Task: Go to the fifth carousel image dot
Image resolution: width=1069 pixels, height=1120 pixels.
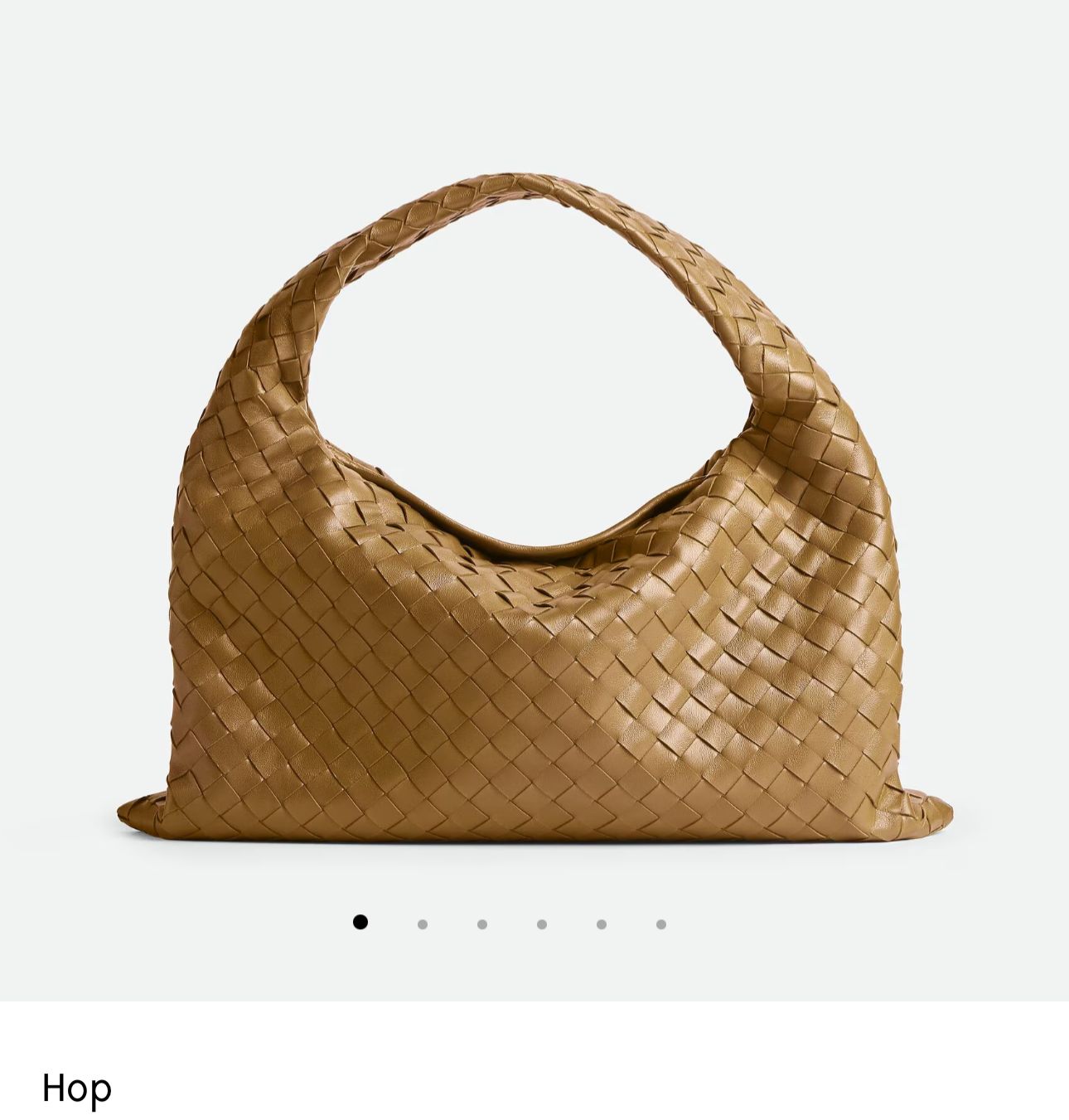Action: click(x=602, y=924)
